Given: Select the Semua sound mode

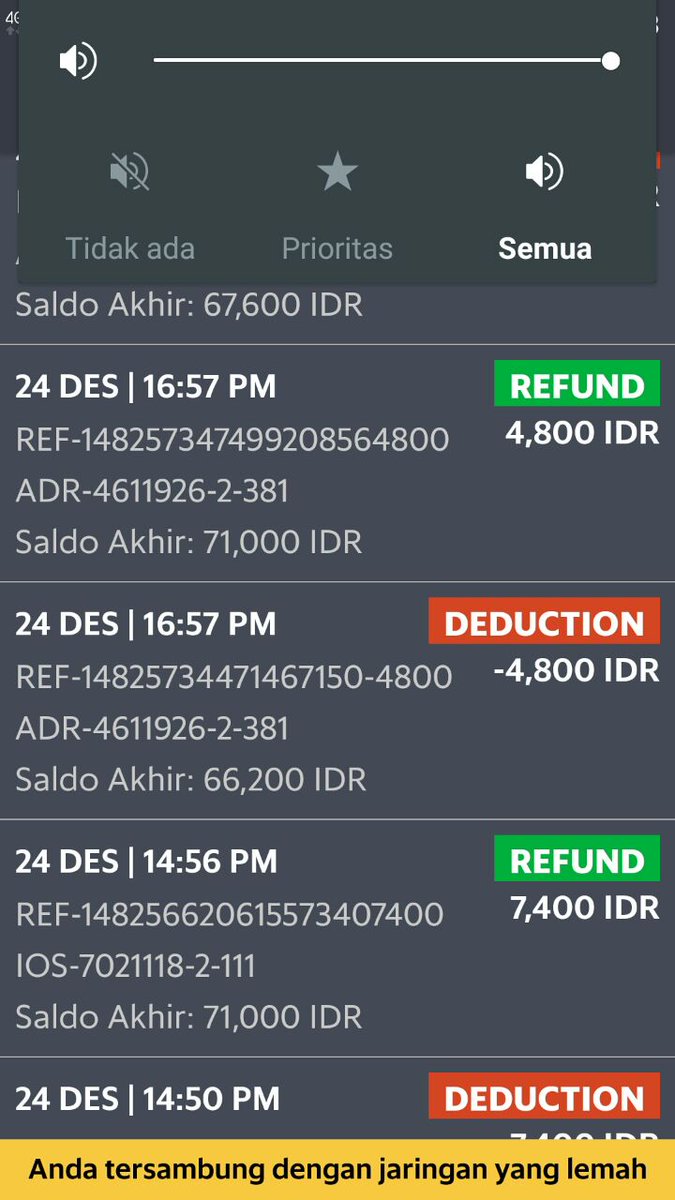Looking at the screenshot, I should click(x=544, y=205).
